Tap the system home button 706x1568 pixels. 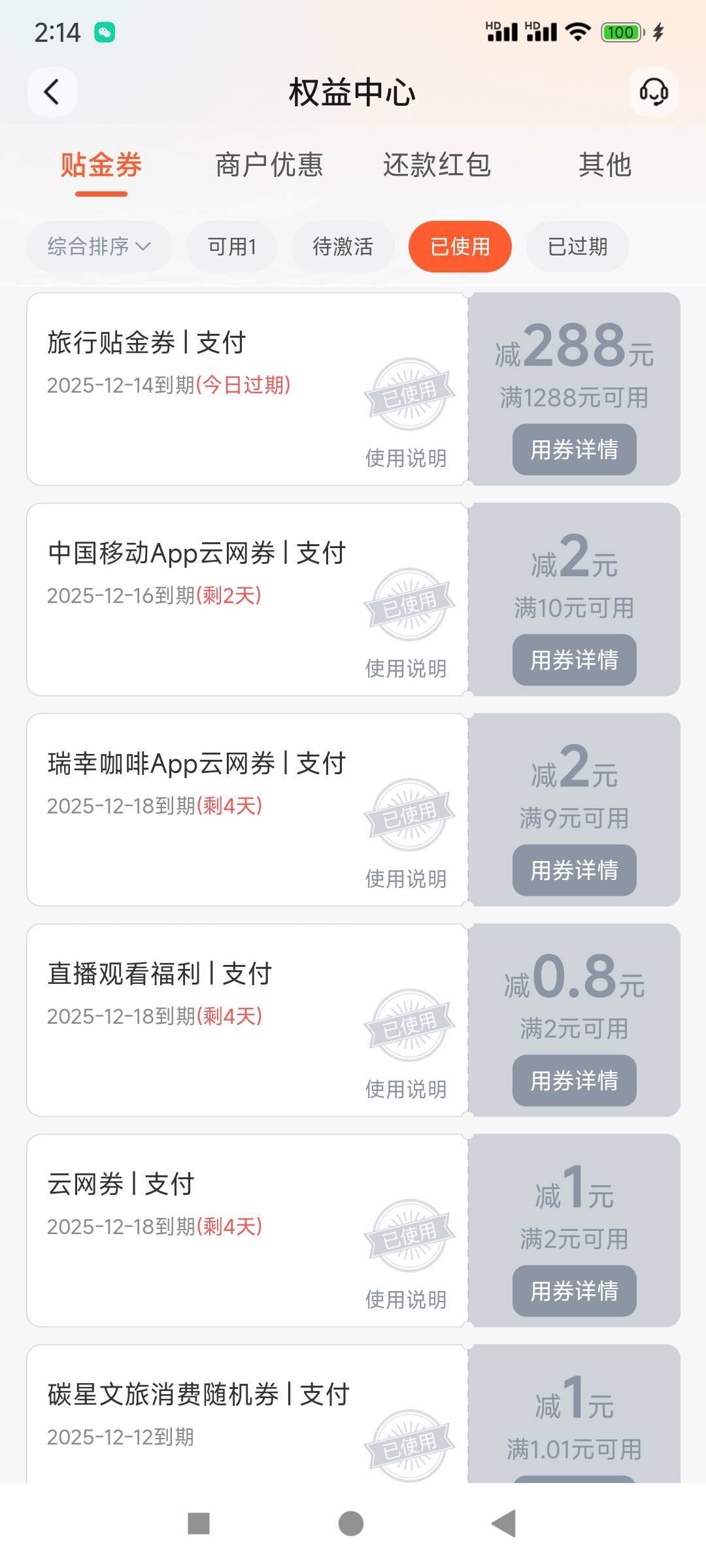tap(351, 1524)
